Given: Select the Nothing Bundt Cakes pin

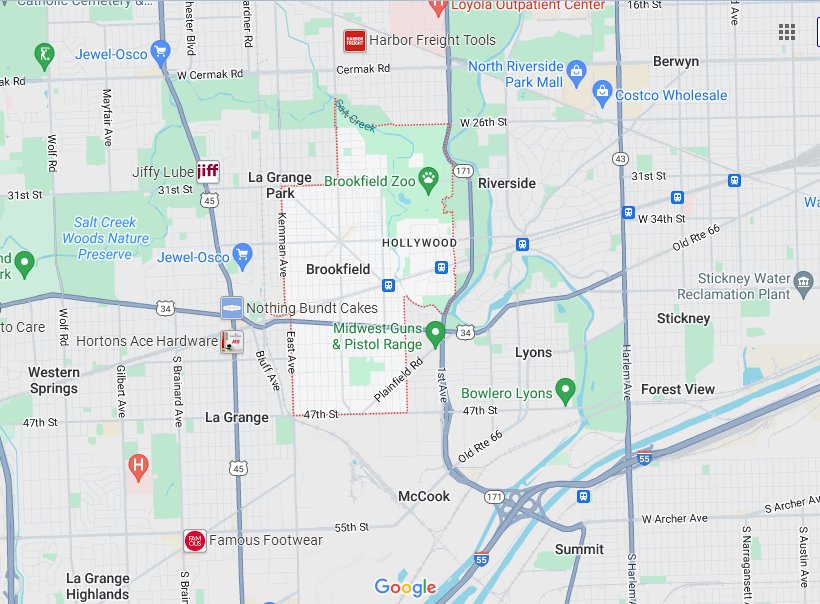Looking at the screenshot, I should click(x=232, y=307).
